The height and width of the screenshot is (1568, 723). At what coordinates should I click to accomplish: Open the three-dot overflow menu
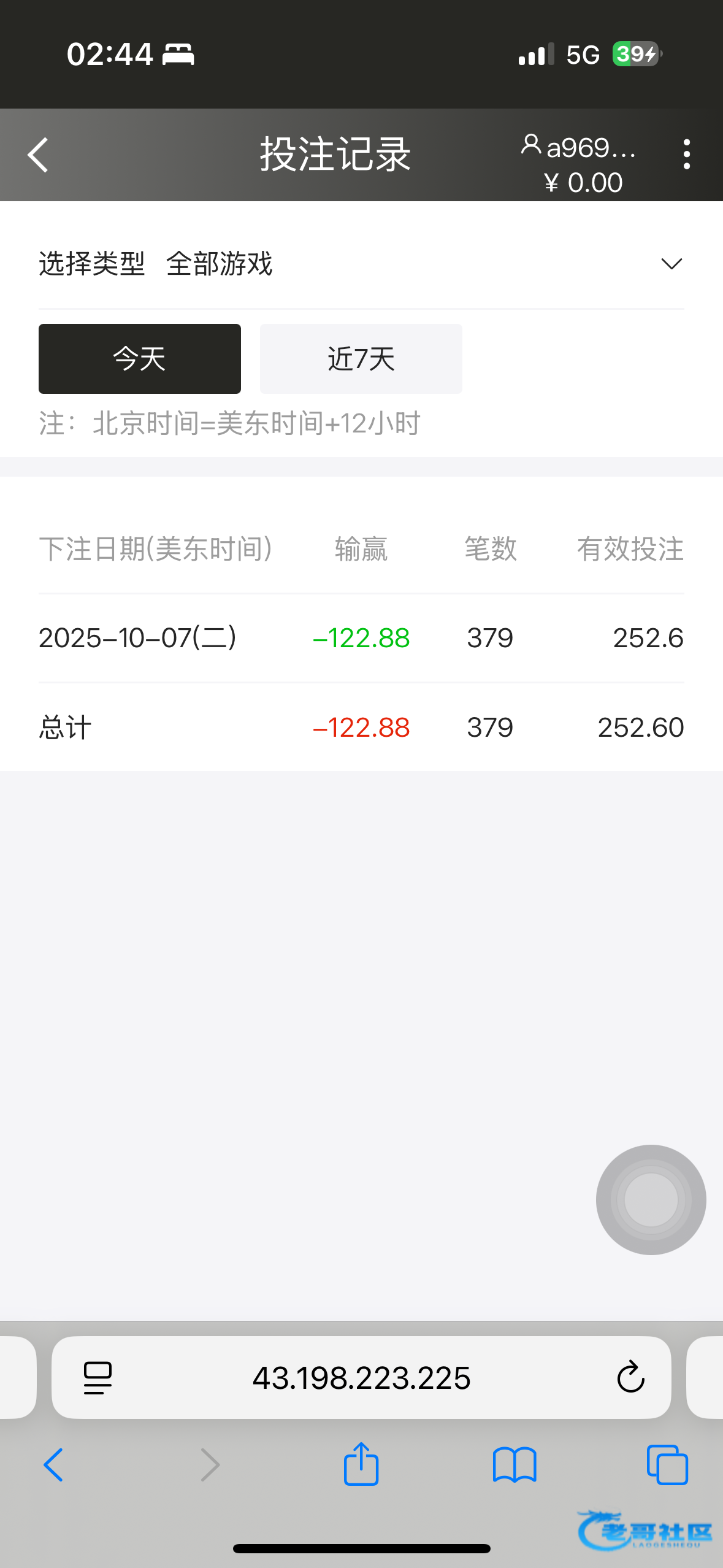pyautogui.click(x=686, y=154)
